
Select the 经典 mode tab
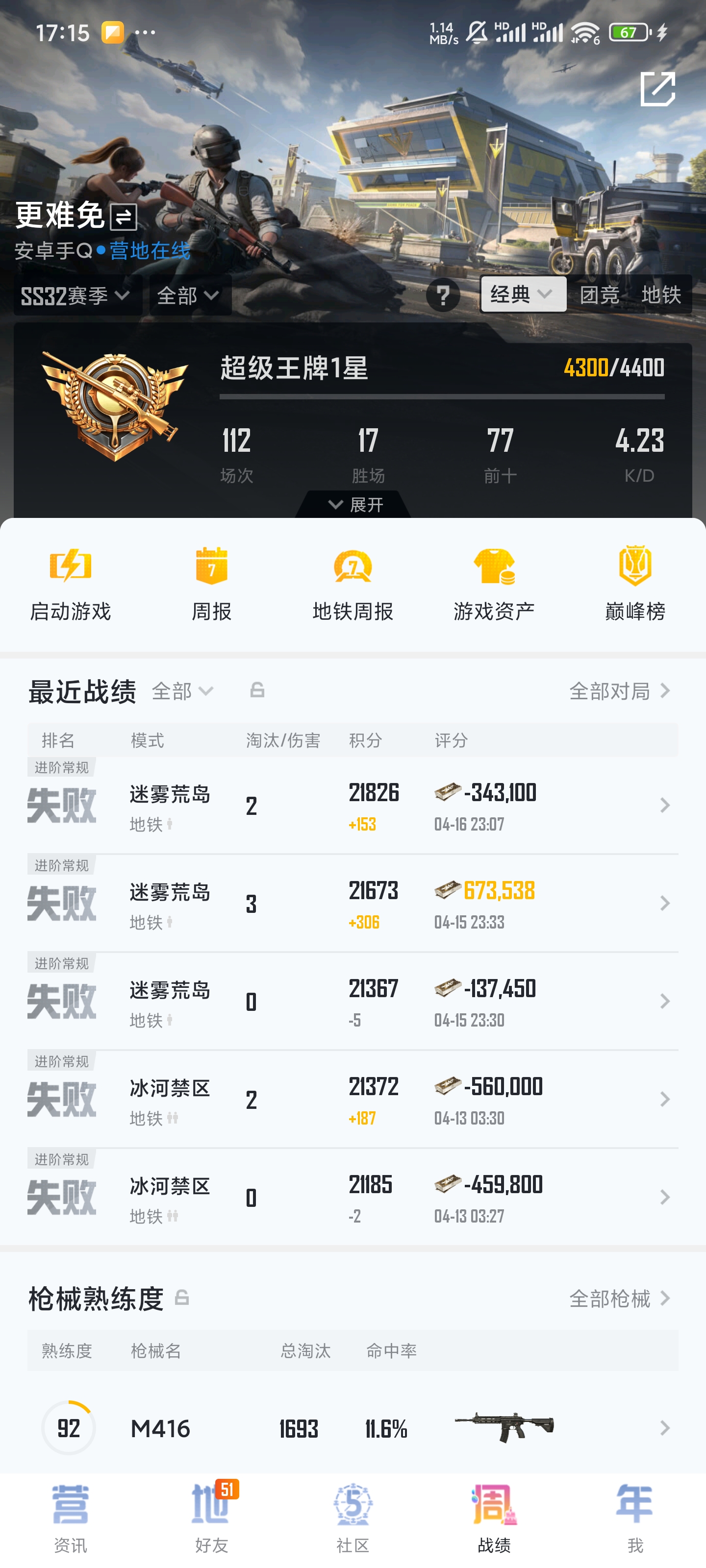click(x=523, y=294)
